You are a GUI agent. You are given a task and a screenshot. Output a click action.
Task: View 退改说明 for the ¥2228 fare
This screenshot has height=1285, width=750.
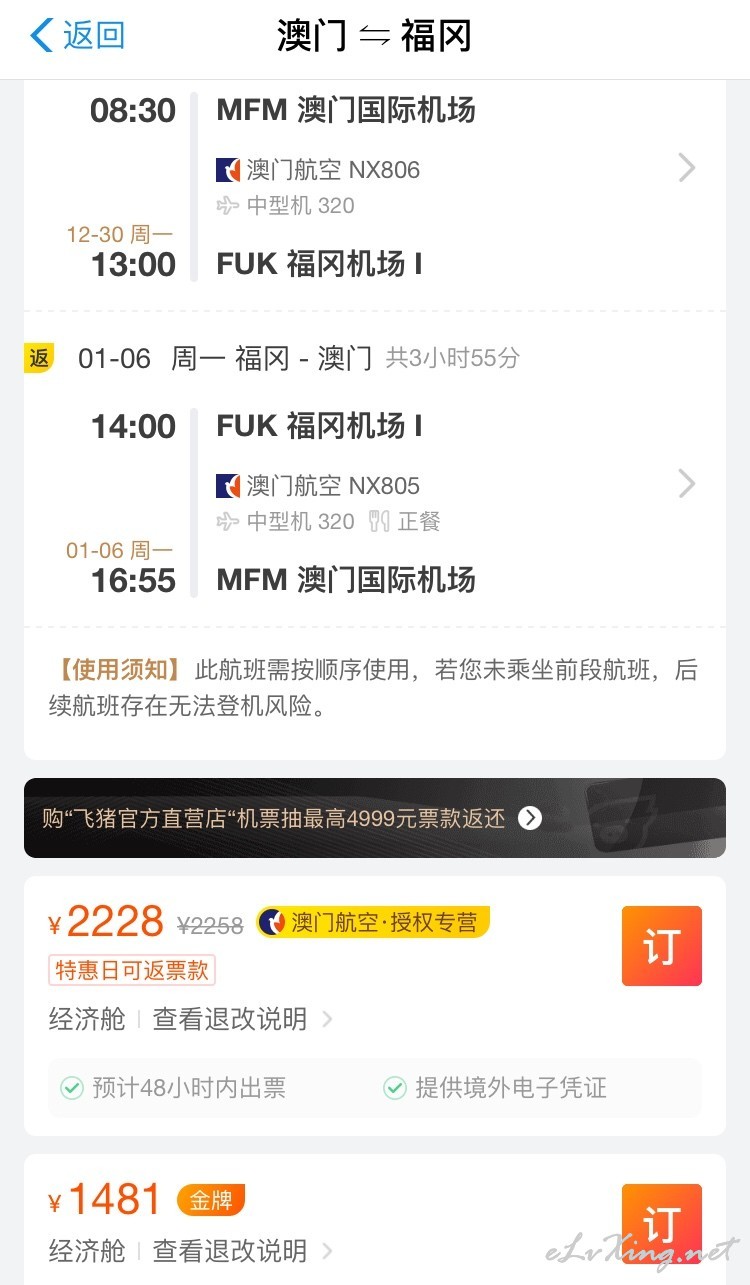242,1019
